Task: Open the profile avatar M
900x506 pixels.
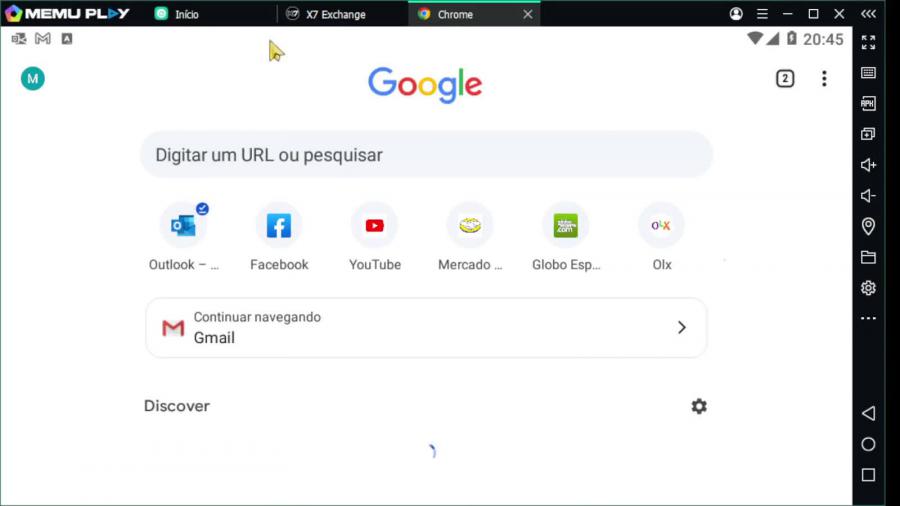Action: pos(33,79)
